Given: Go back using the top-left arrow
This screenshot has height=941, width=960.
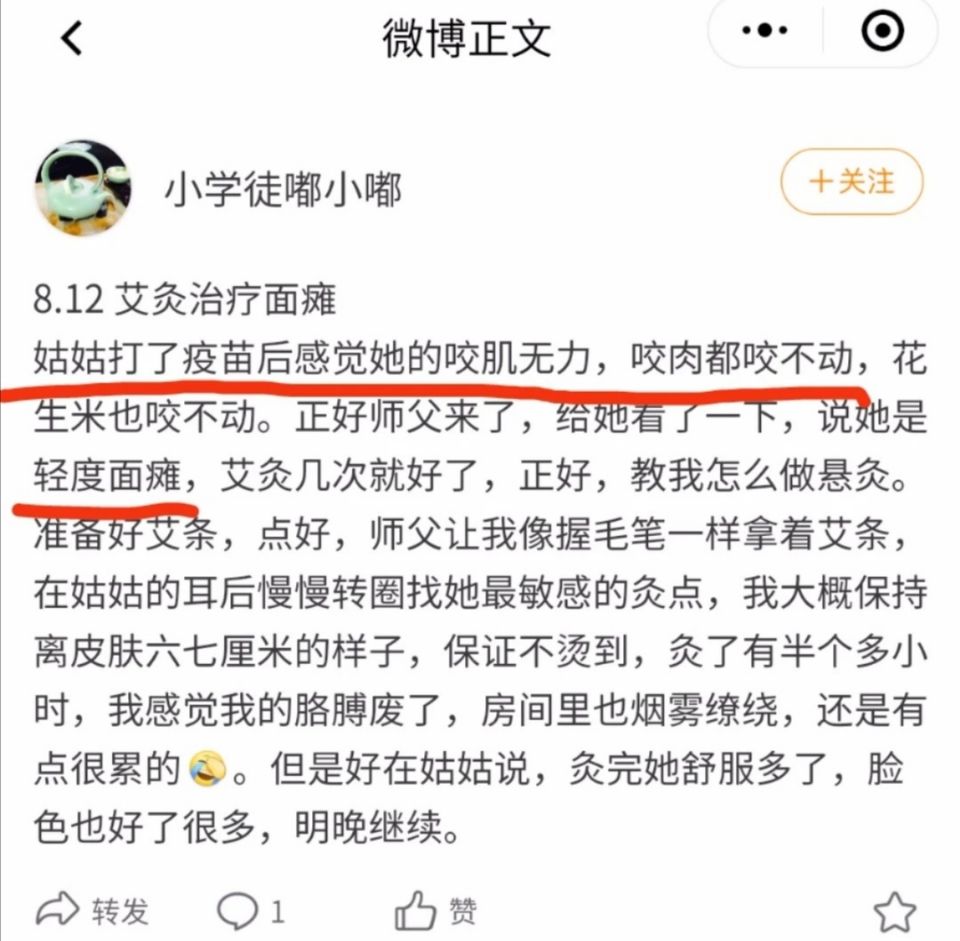Looking at the screenshot, I should click(x=71, y=37).
